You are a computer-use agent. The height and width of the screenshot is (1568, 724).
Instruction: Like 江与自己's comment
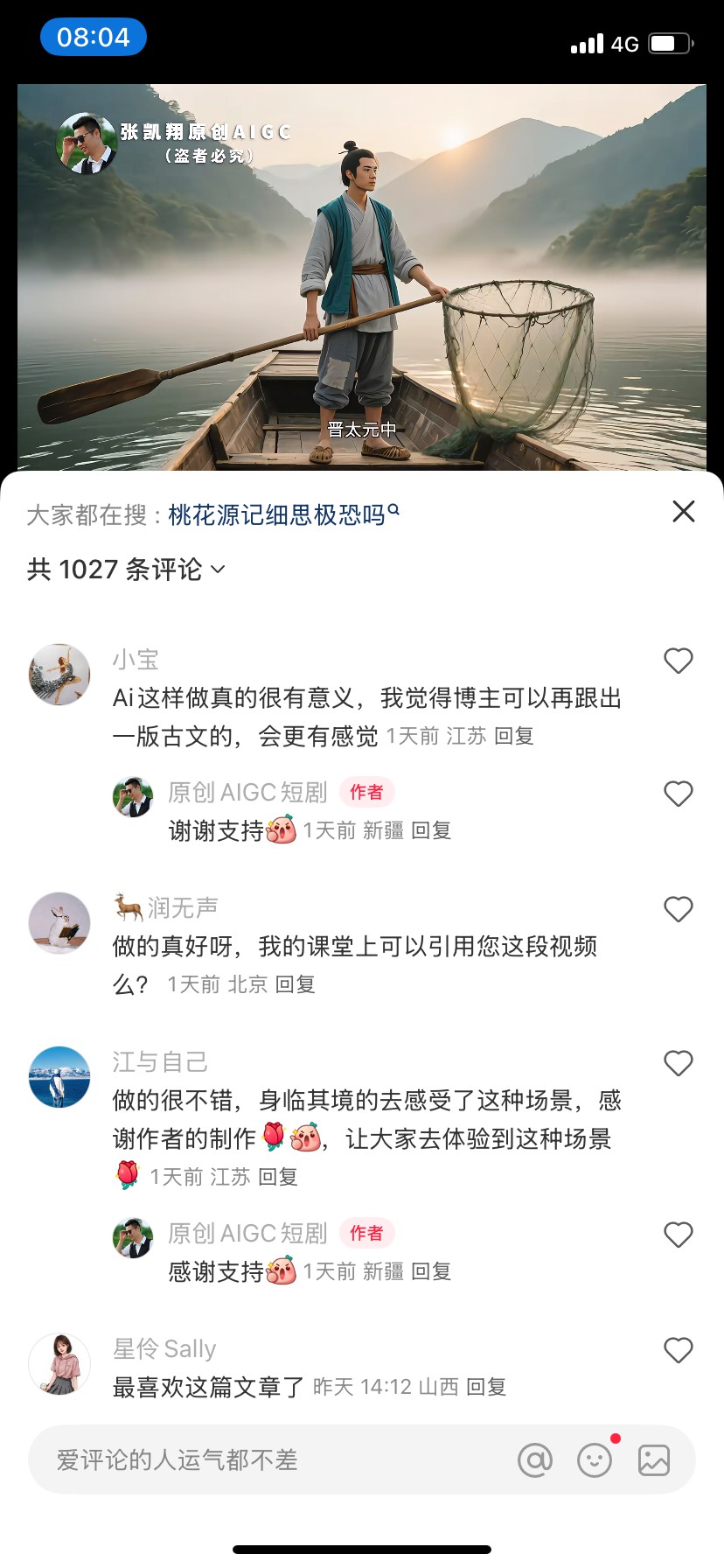(679, 1063)
